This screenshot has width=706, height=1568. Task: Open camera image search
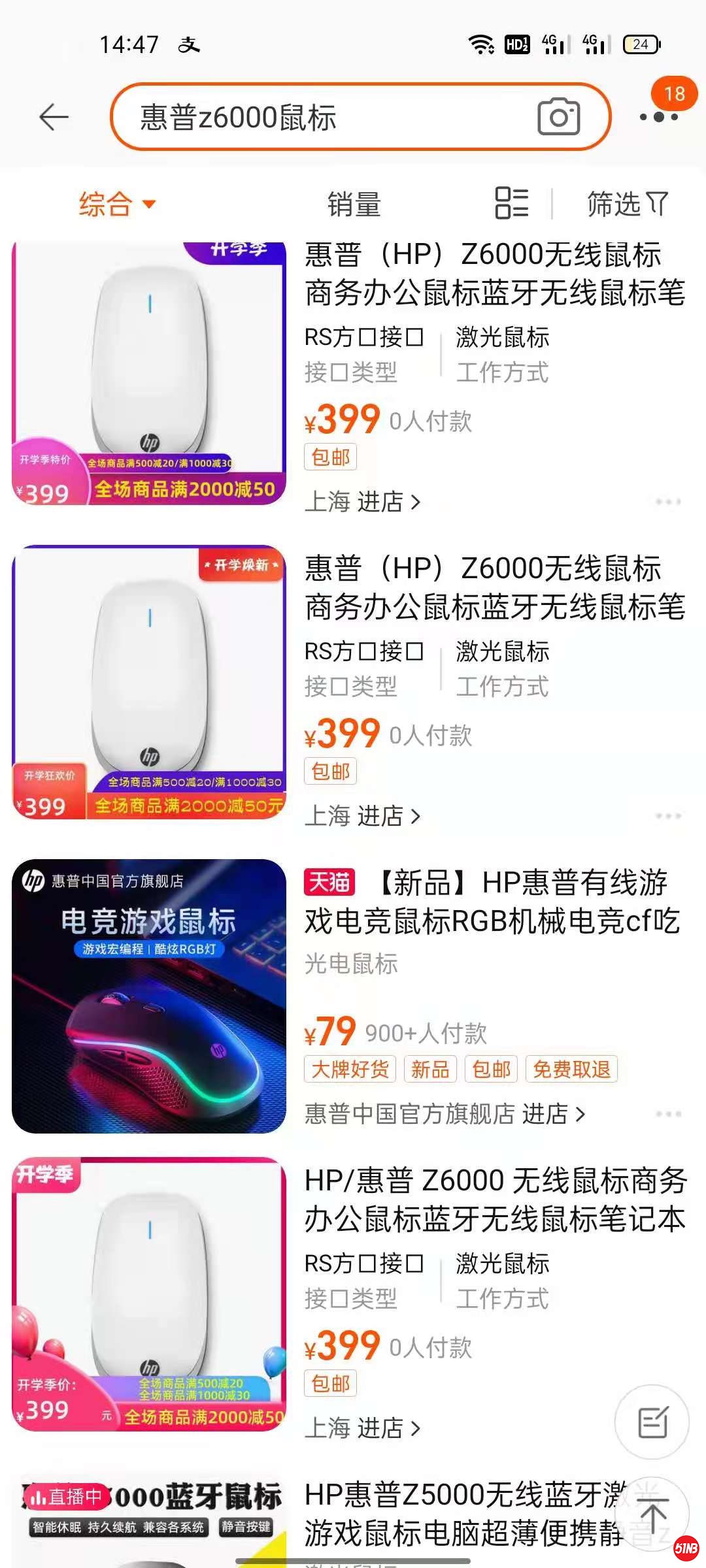[x=558, y=118]
